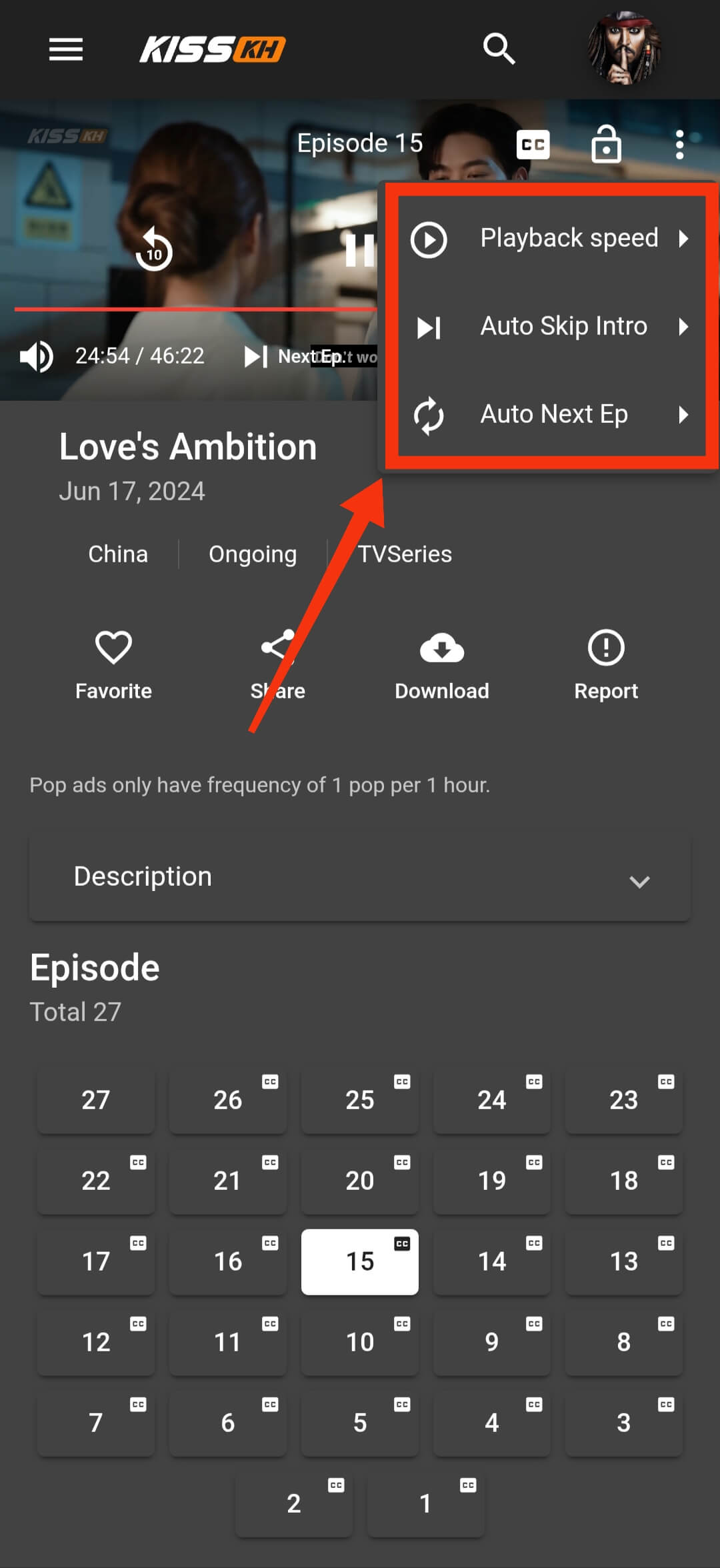The height and width of the screenshot is (1568, 720).
Task: Expand the Description section
Action: [x=360, y=877]
